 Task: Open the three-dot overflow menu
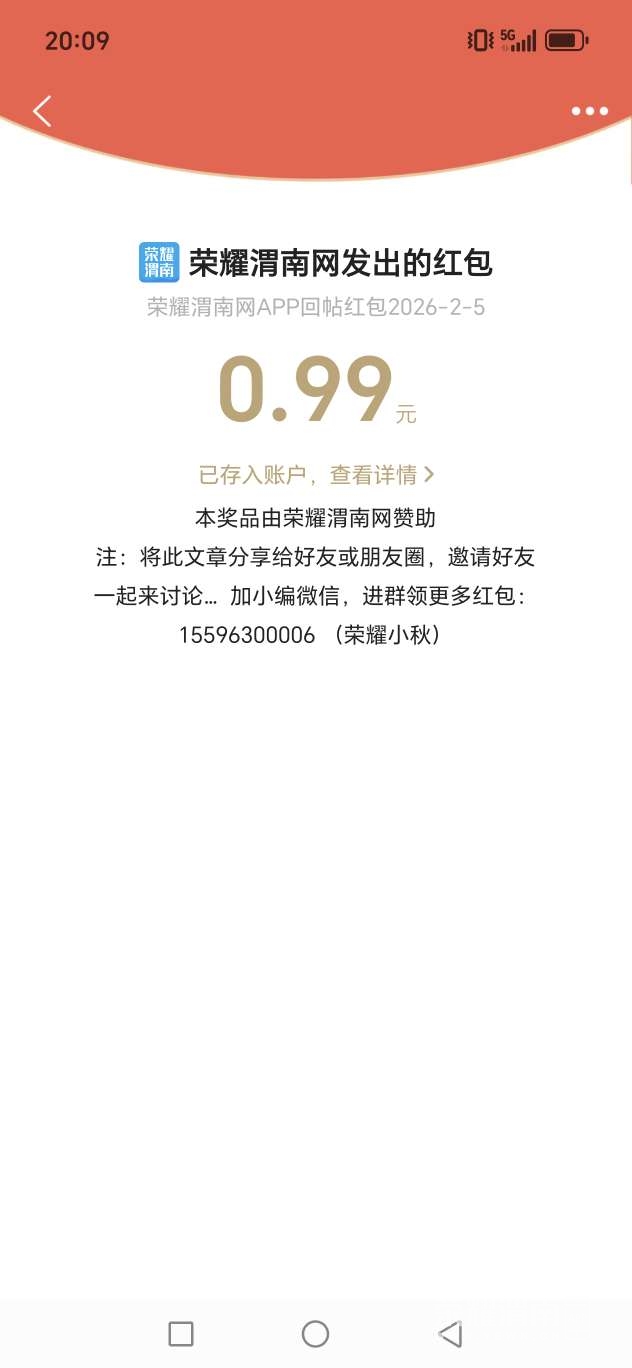(589, 111)
